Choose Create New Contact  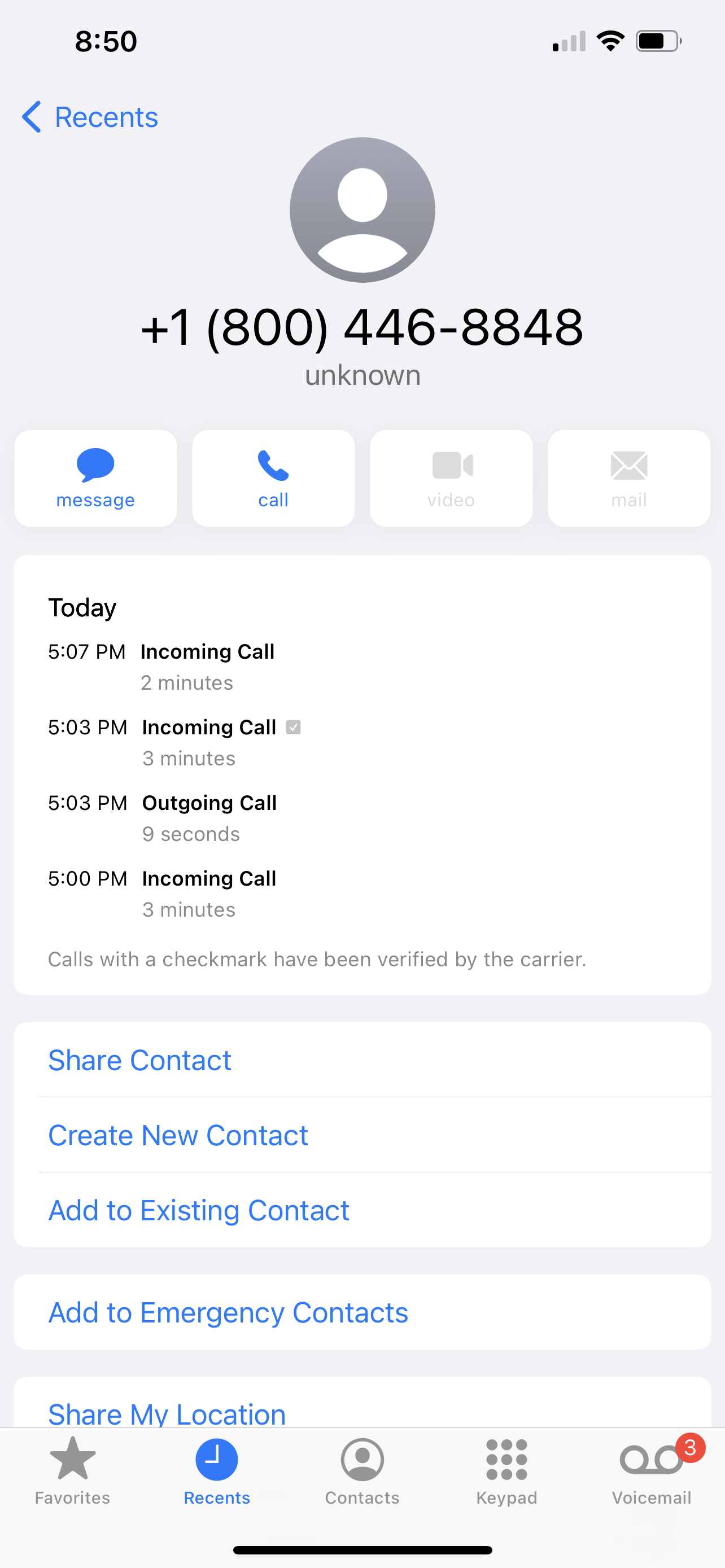click(x=178, y=1135)
